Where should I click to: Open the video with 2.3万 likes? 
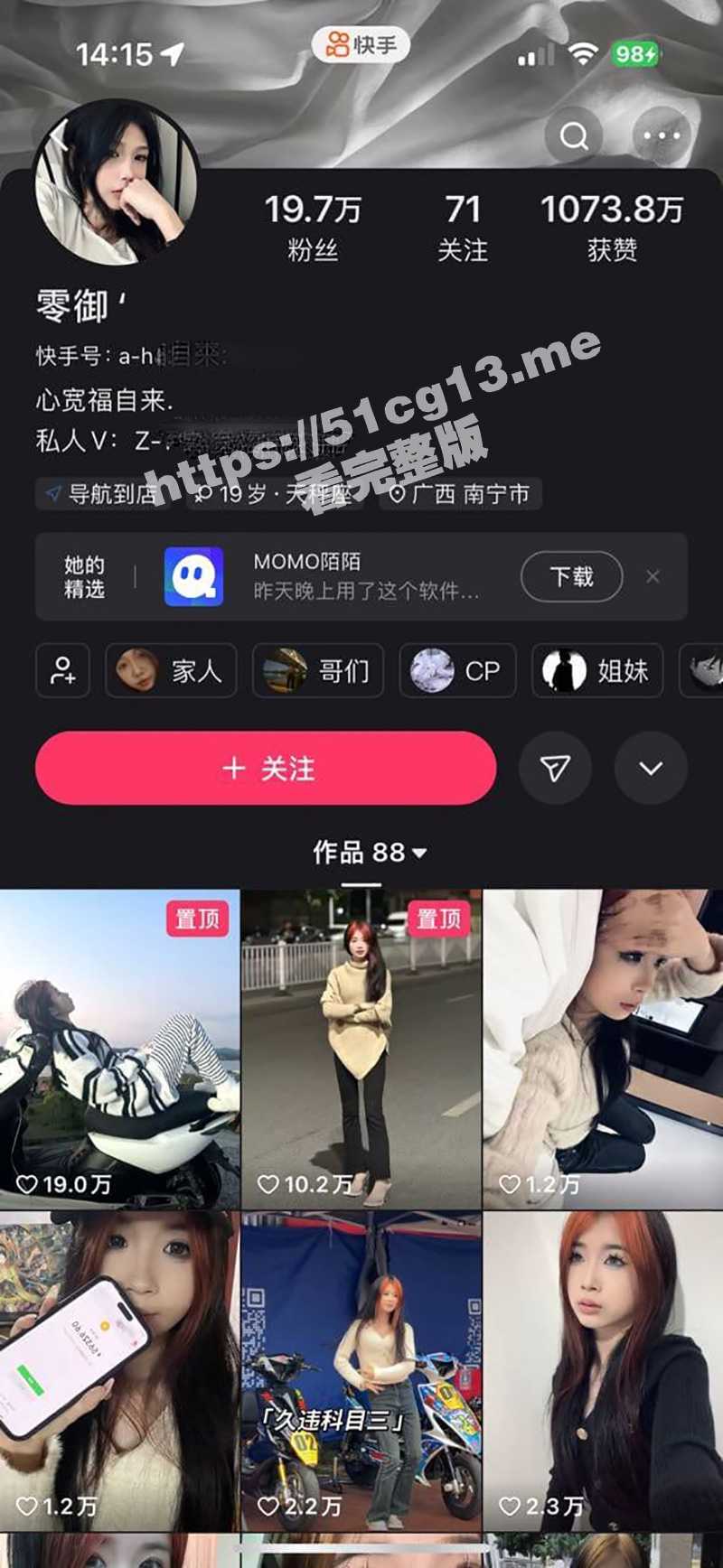point(603,1370)
